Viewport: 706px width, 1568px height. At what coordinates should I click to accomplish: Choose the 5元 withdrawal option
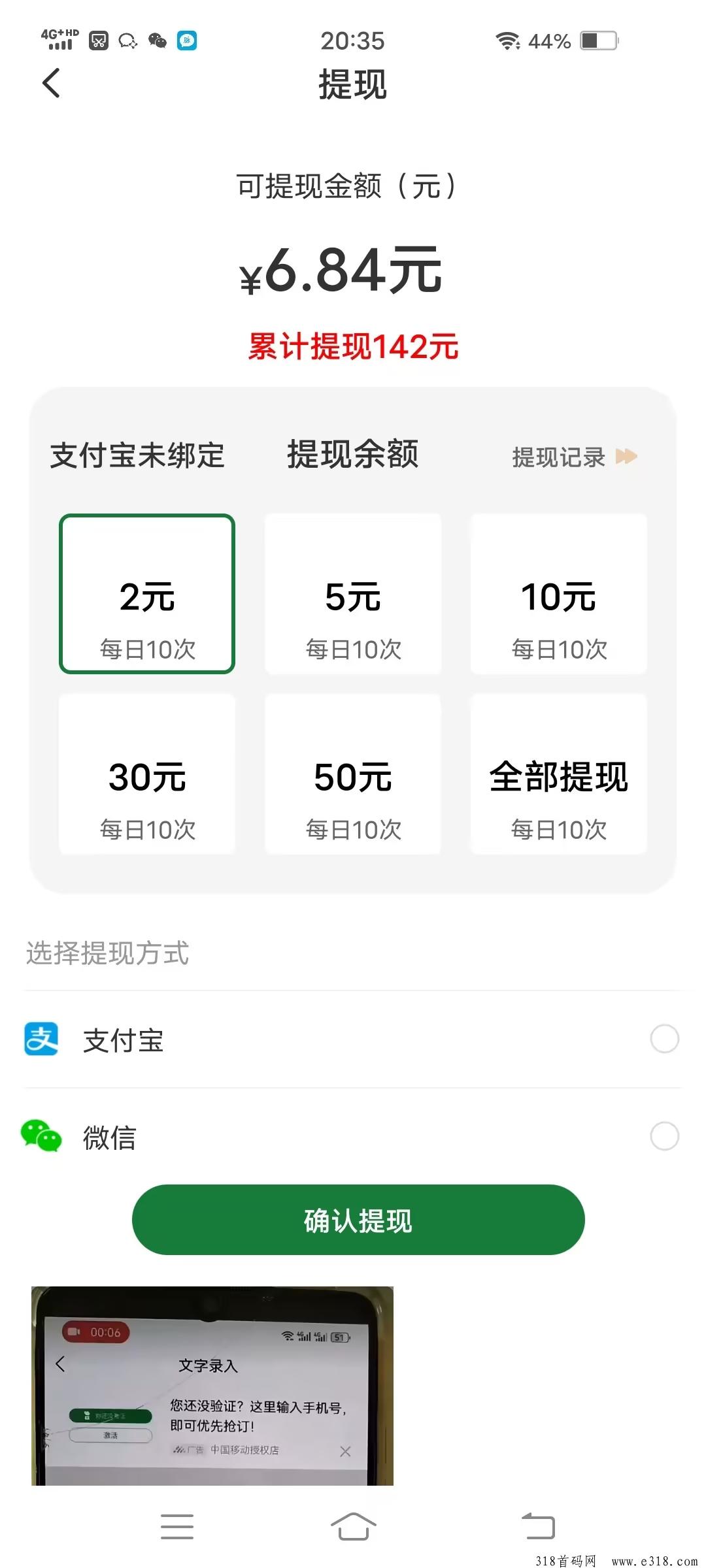click(x=353, y=594)
